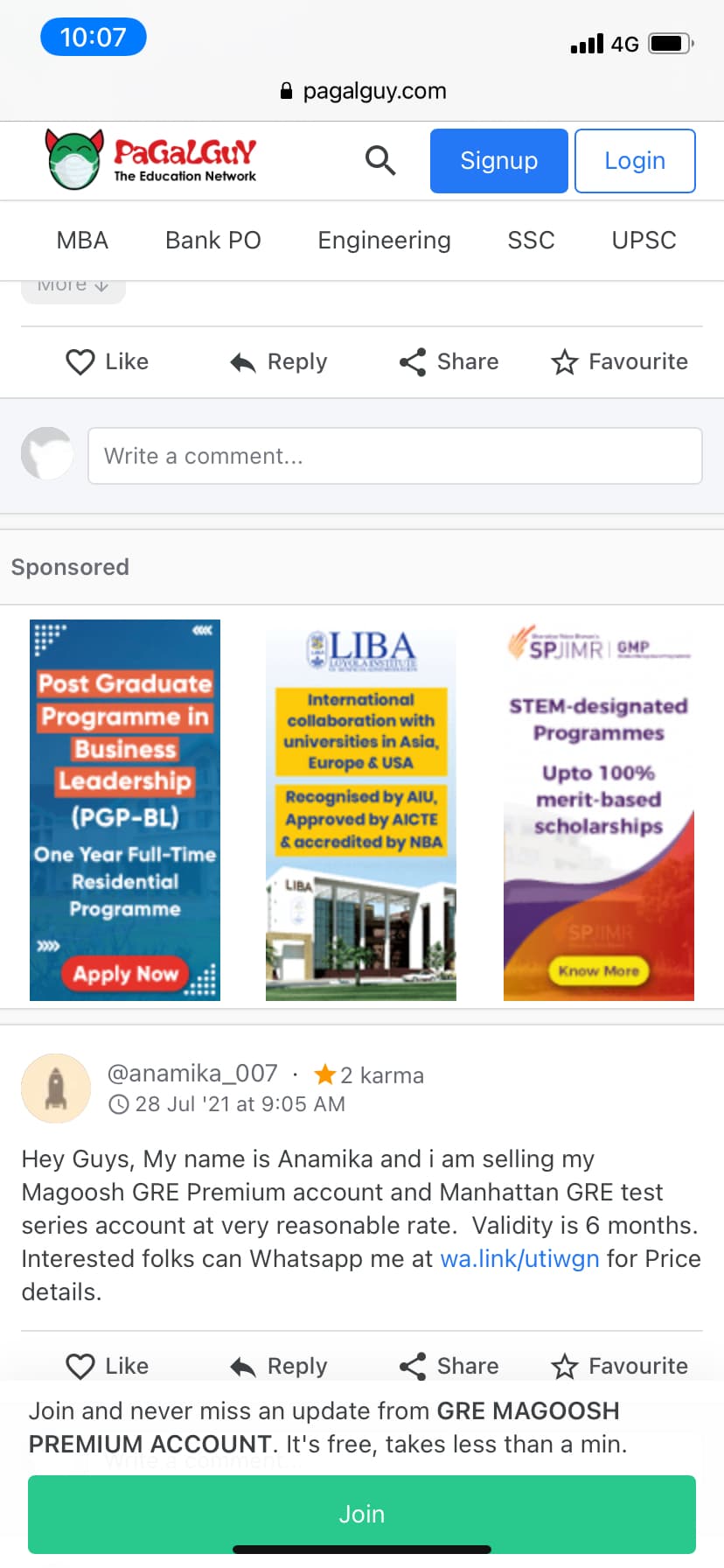Screen dimensions: 724x1568
Task: Switch to the UPSC tab
Action: click(x=644, y=240)
